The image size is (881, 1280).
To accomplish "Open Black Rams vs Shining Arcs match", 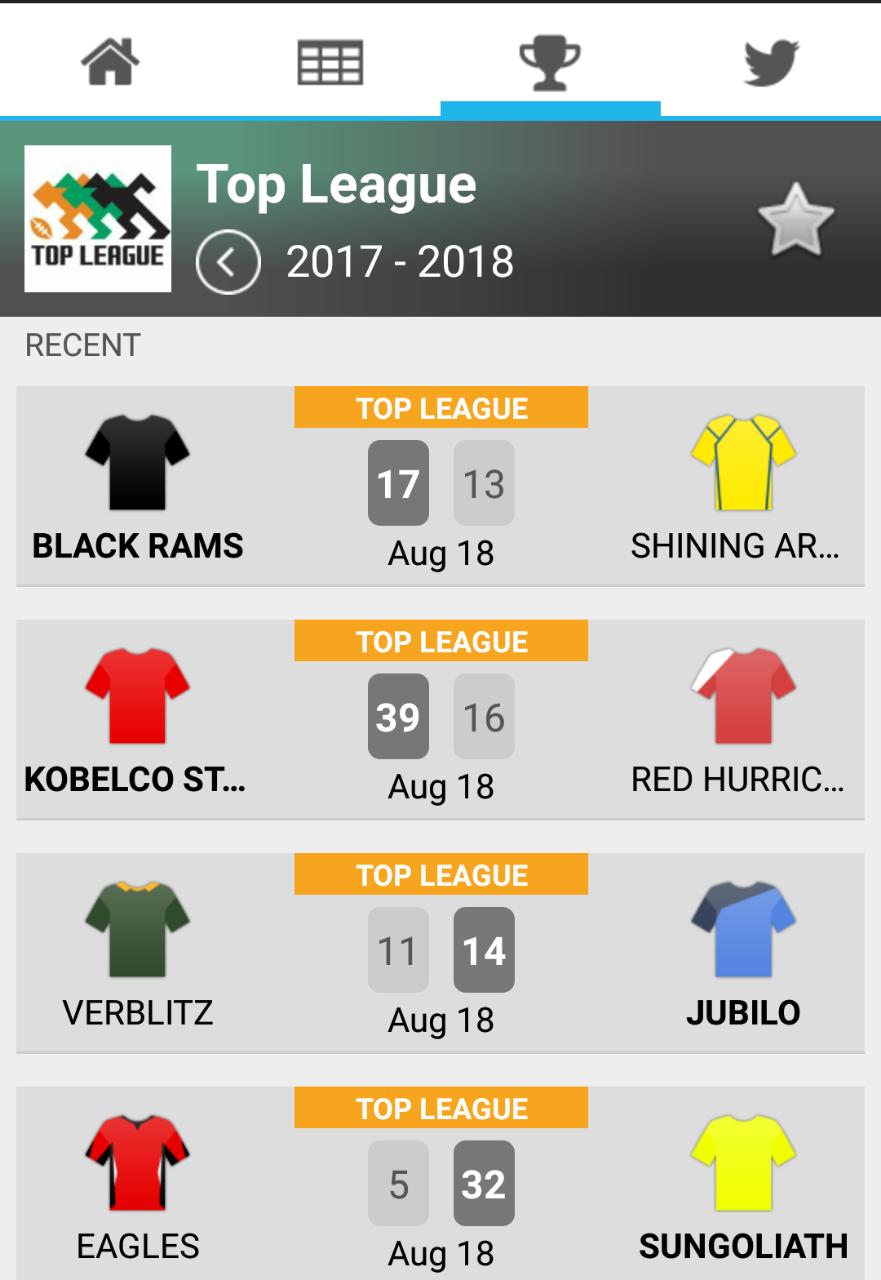I will click(x=440, y=487).
